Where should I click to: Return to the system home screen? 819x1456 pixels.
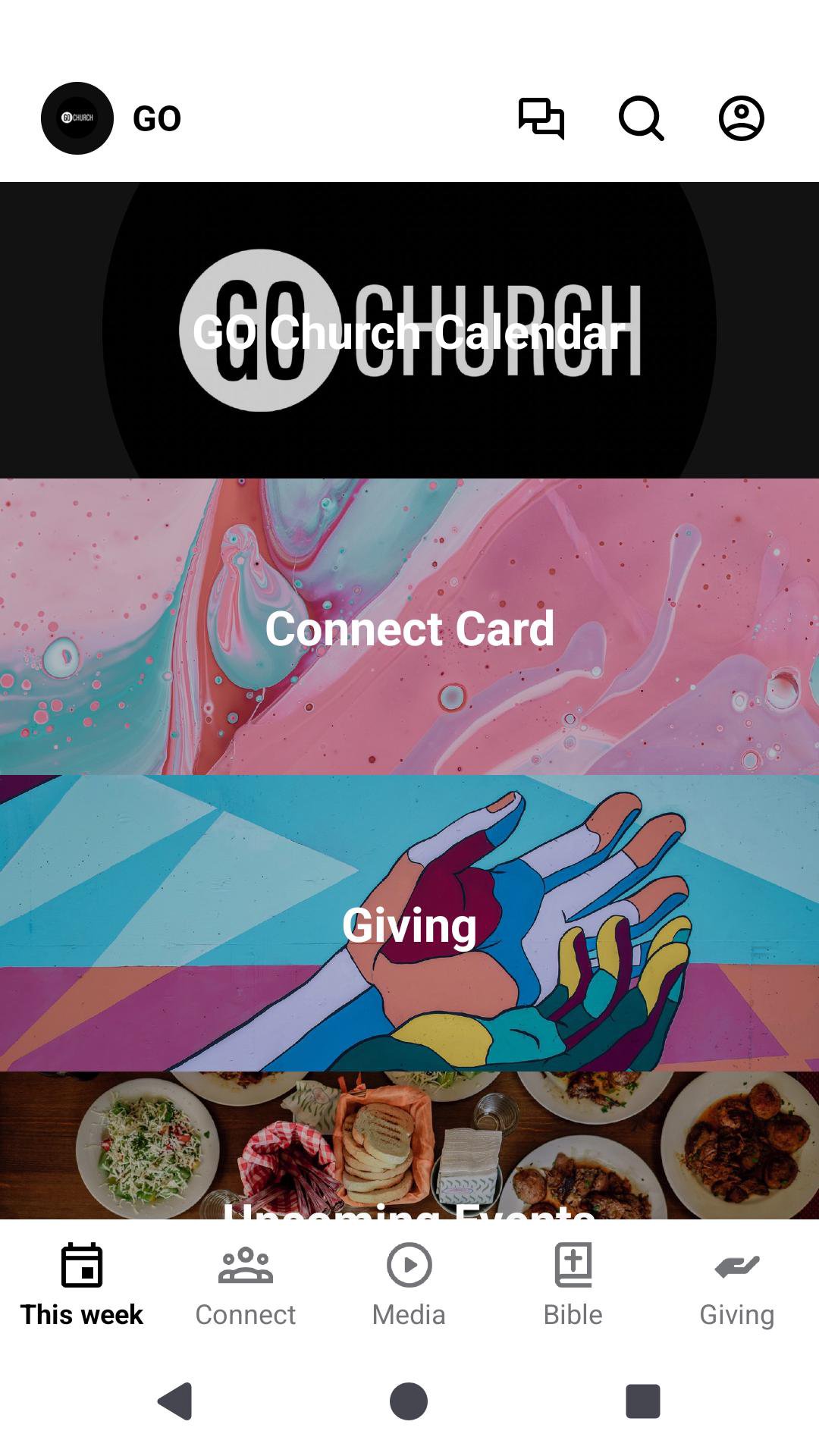pos(409,1401)
